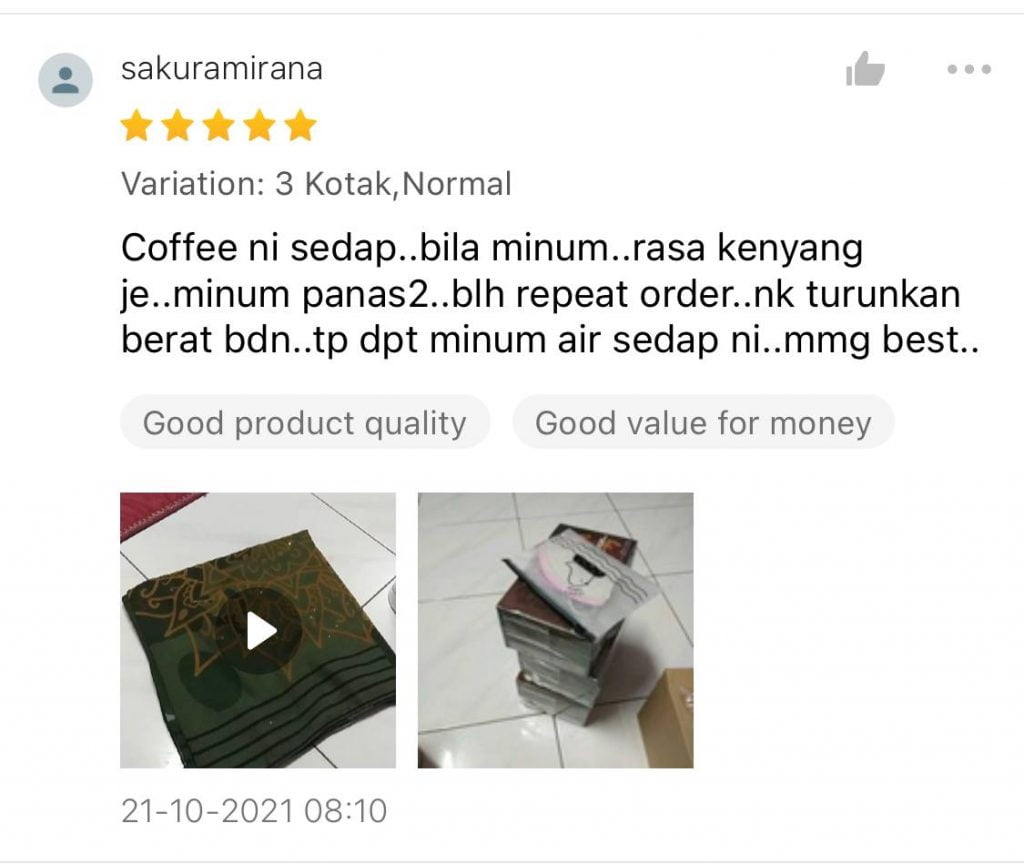Open the review photo of stacked boxes

[555, 630]
